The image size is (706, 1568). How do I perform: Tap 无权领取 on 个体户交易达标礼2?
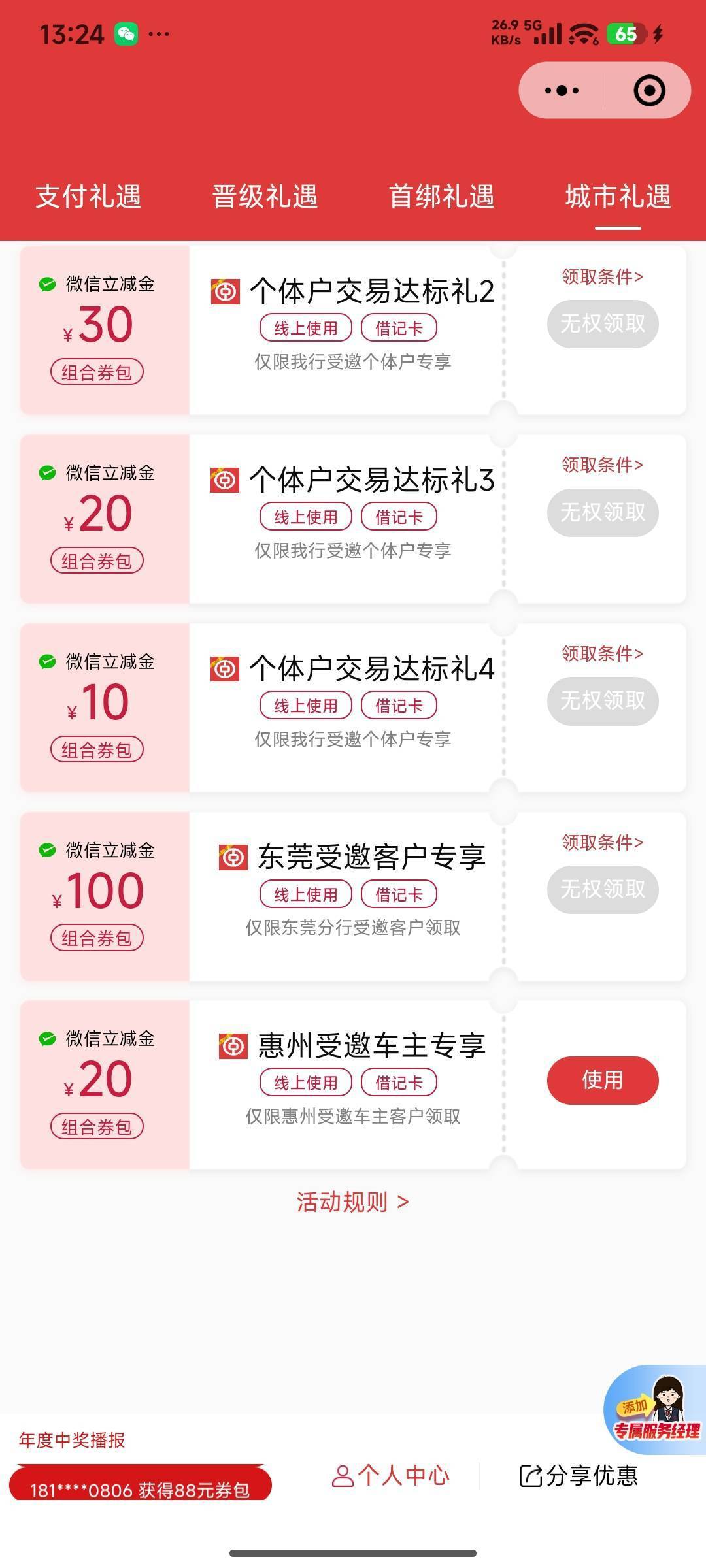tap(603, 323)
